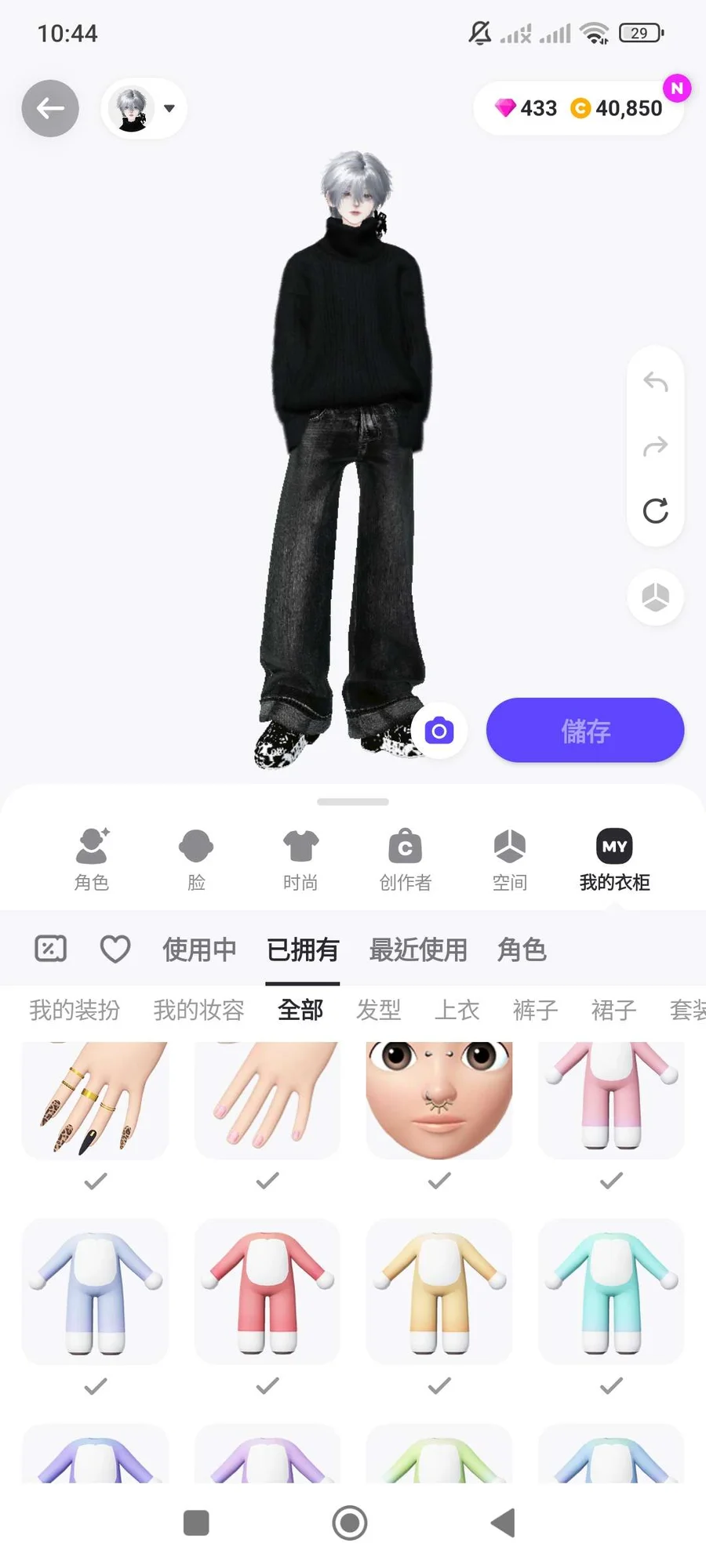Open the 脸 face category
Viewport: 706px width, 1568px height.
[x=196, y=859]
